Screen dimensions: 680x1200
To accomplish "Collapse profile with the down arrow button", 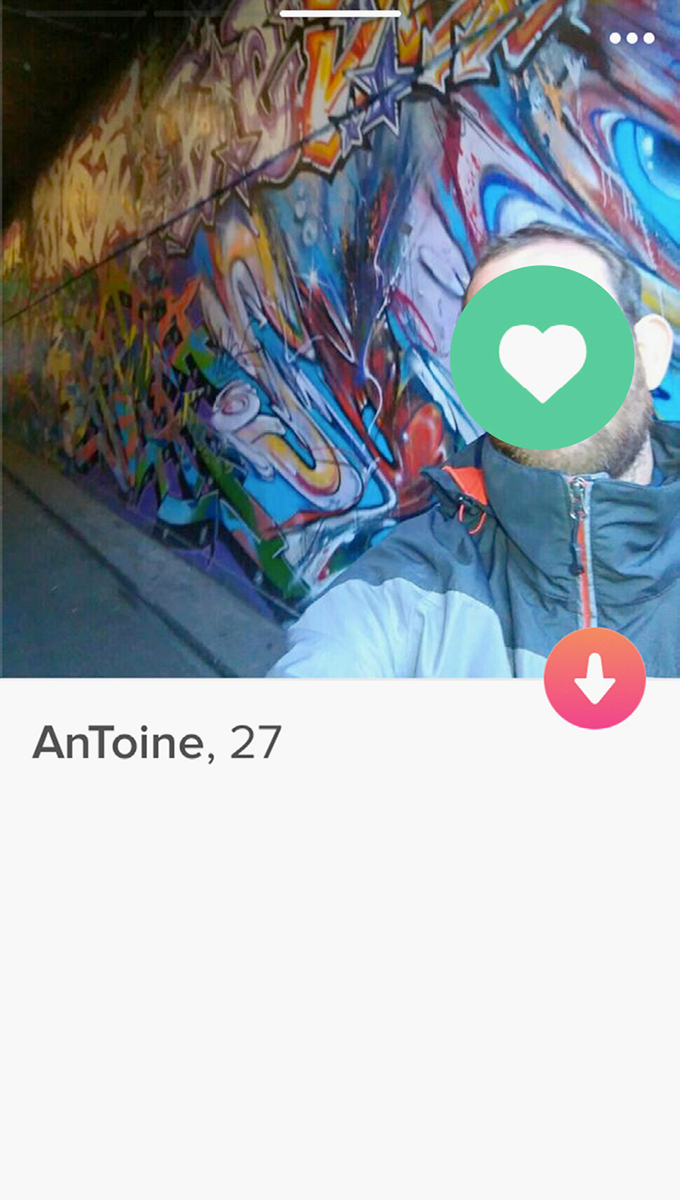I will click(595, 679).
